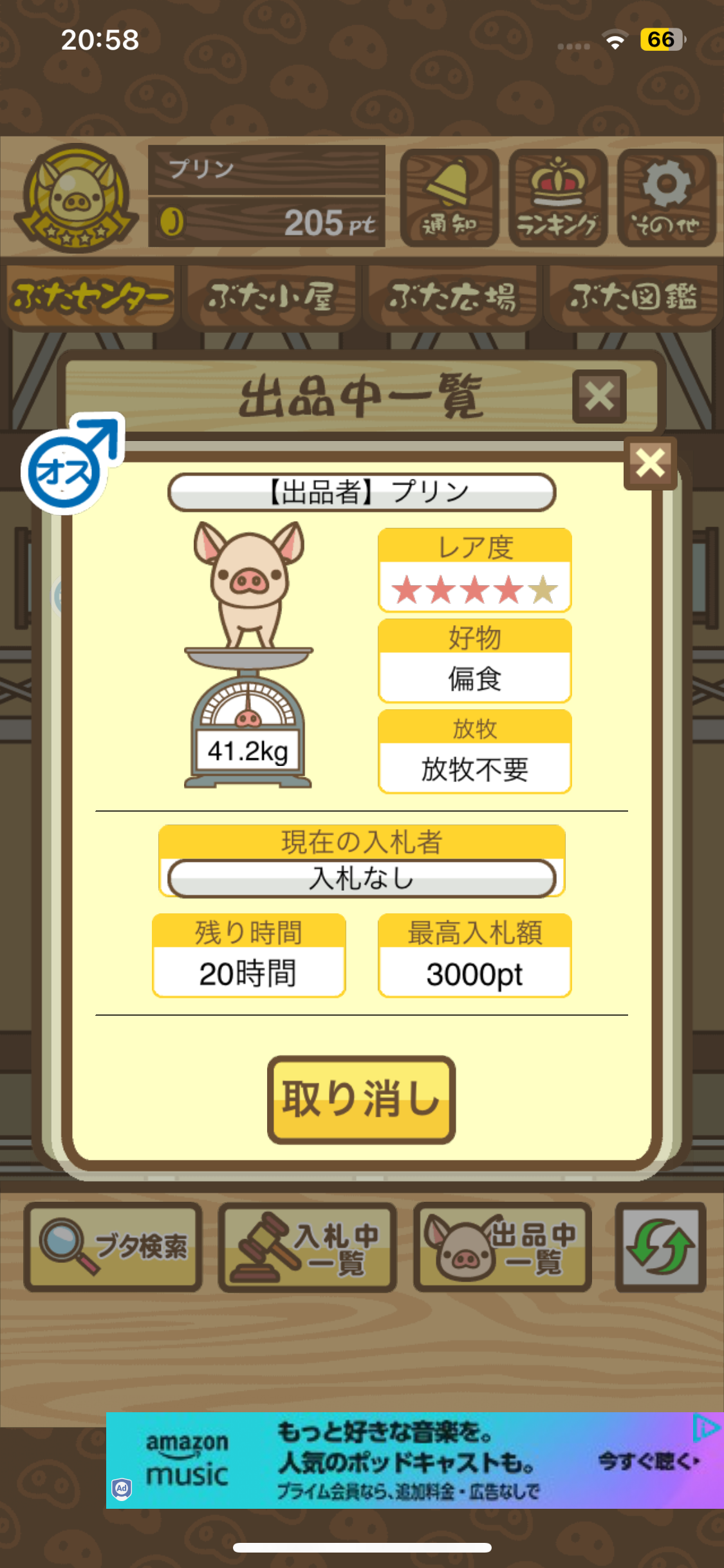This screenshot has width=724, height=1568.
Task: Switch to the ぶたセンター tab
Action: pyautogui.click(x=90, y=297)
